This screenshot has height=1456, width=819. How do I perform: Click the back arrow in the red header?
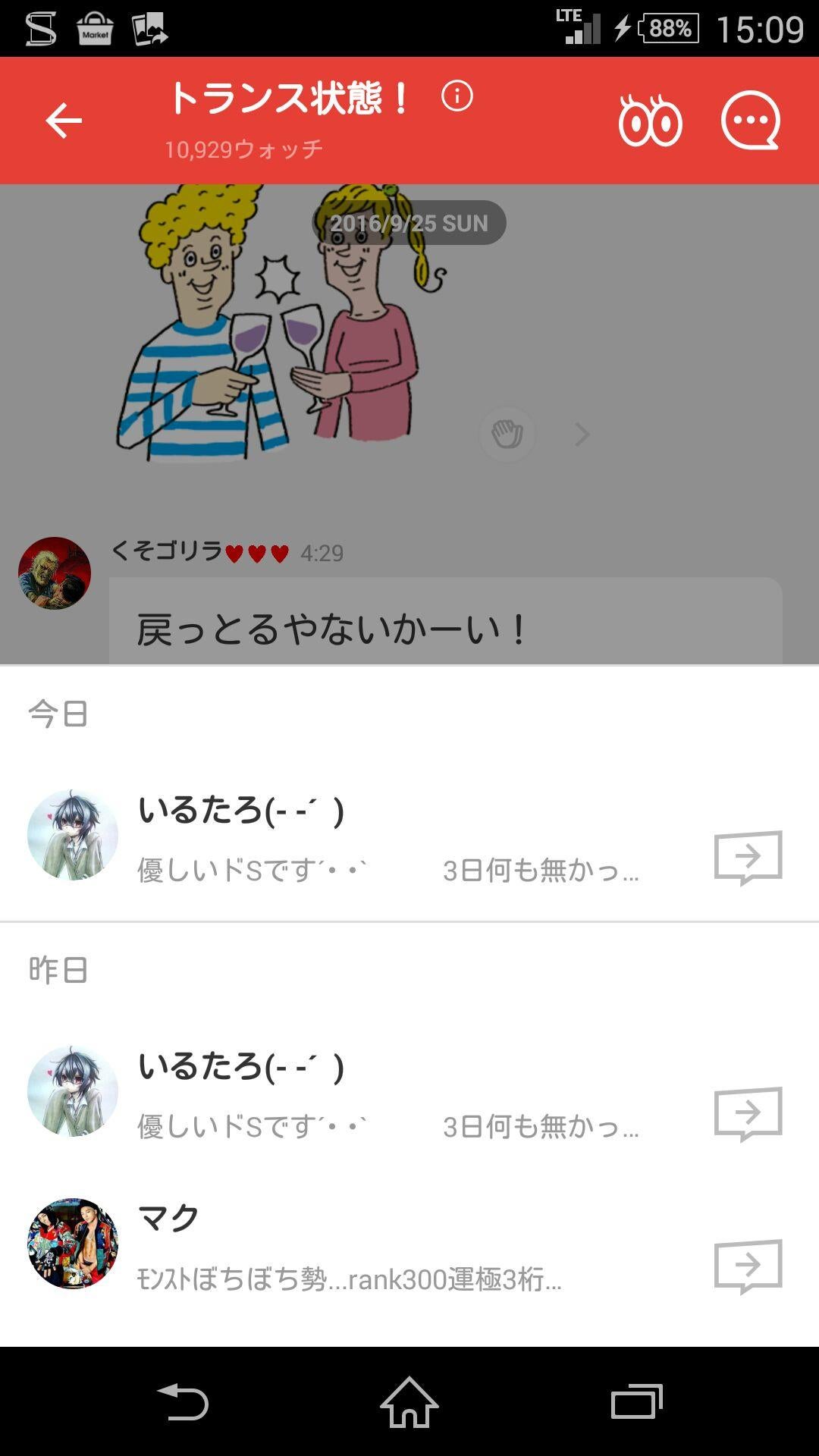click(64, 121)
